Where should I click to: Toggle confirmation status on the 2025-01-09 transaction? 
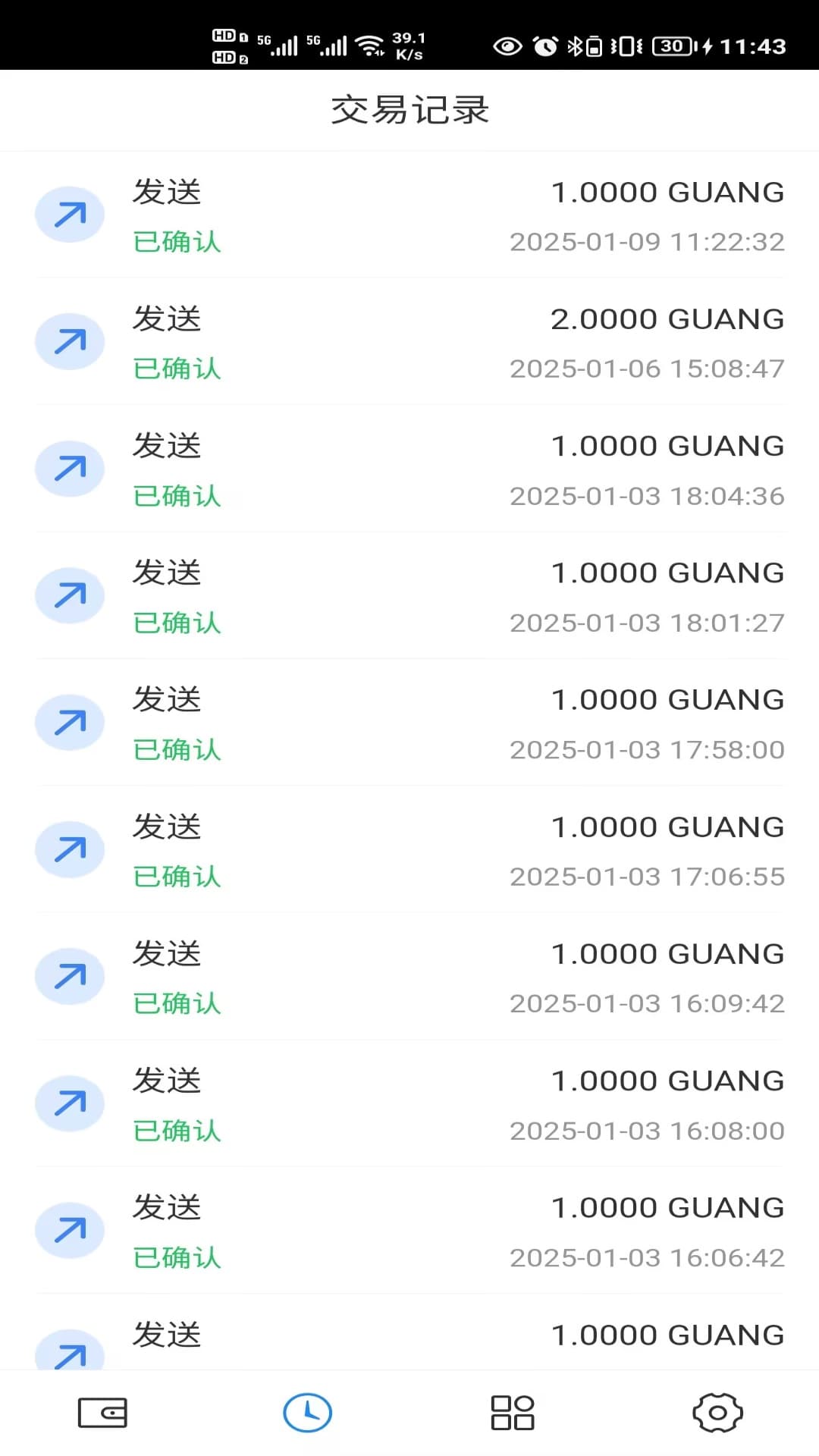177,243
